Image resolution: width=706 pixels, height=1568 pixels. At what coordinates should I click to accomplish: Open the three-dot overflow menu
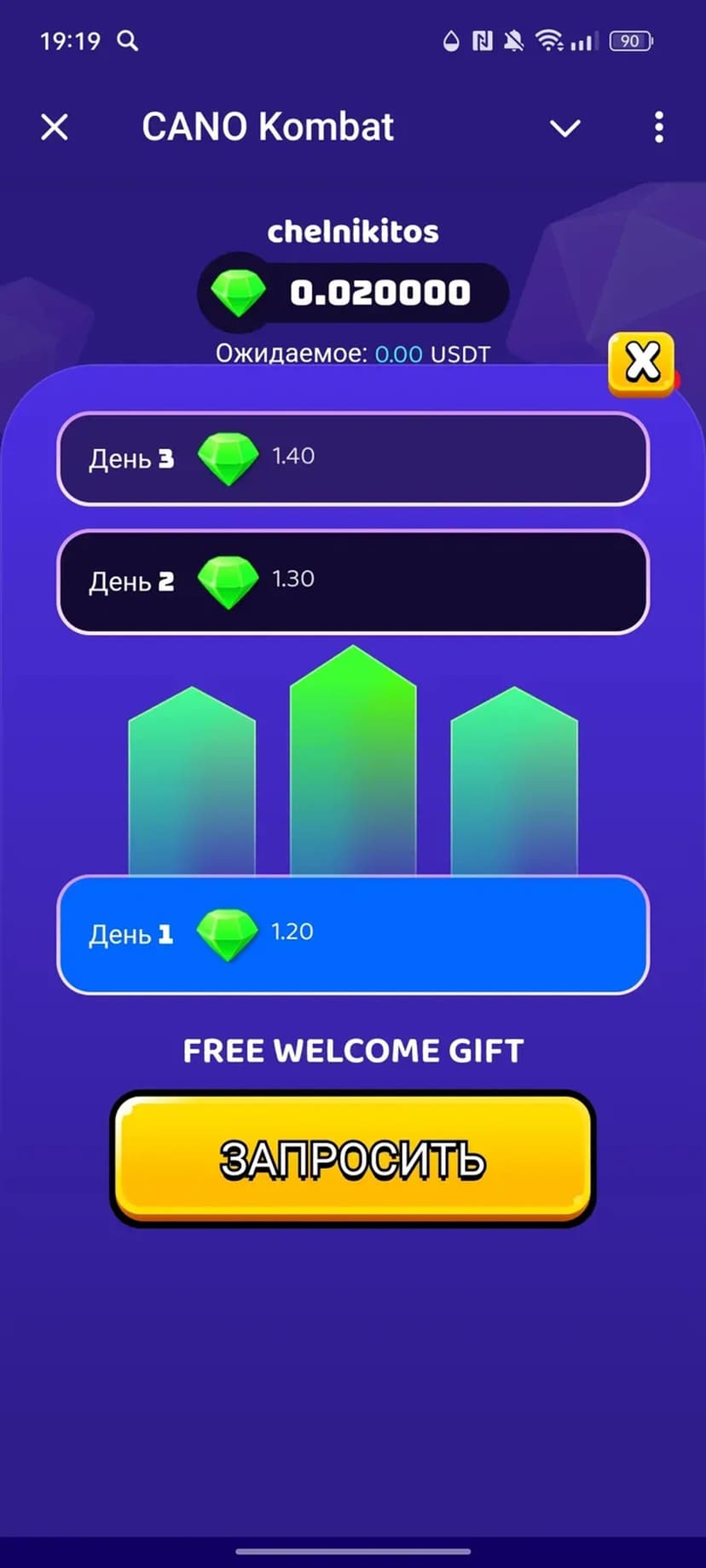point(658,128)
